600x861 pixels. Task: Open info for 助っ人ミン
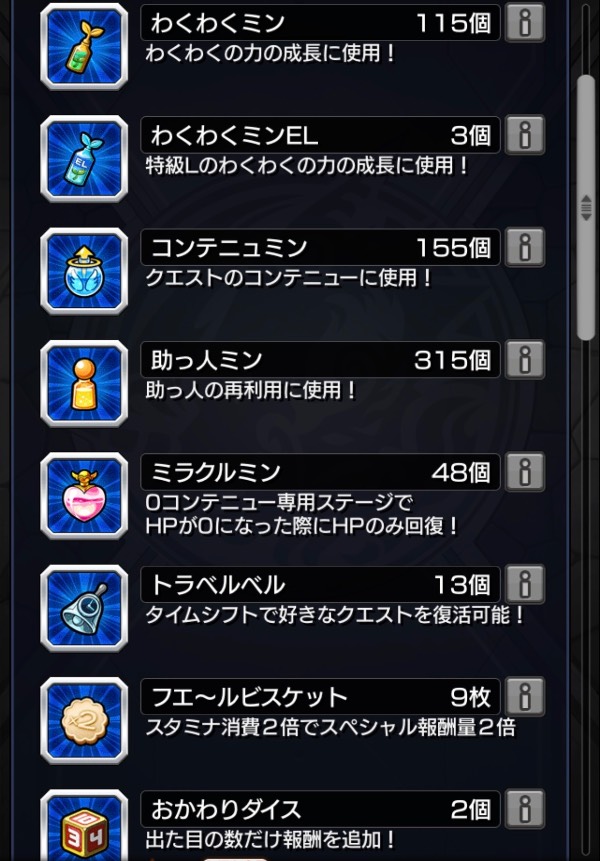pos(524,358)
